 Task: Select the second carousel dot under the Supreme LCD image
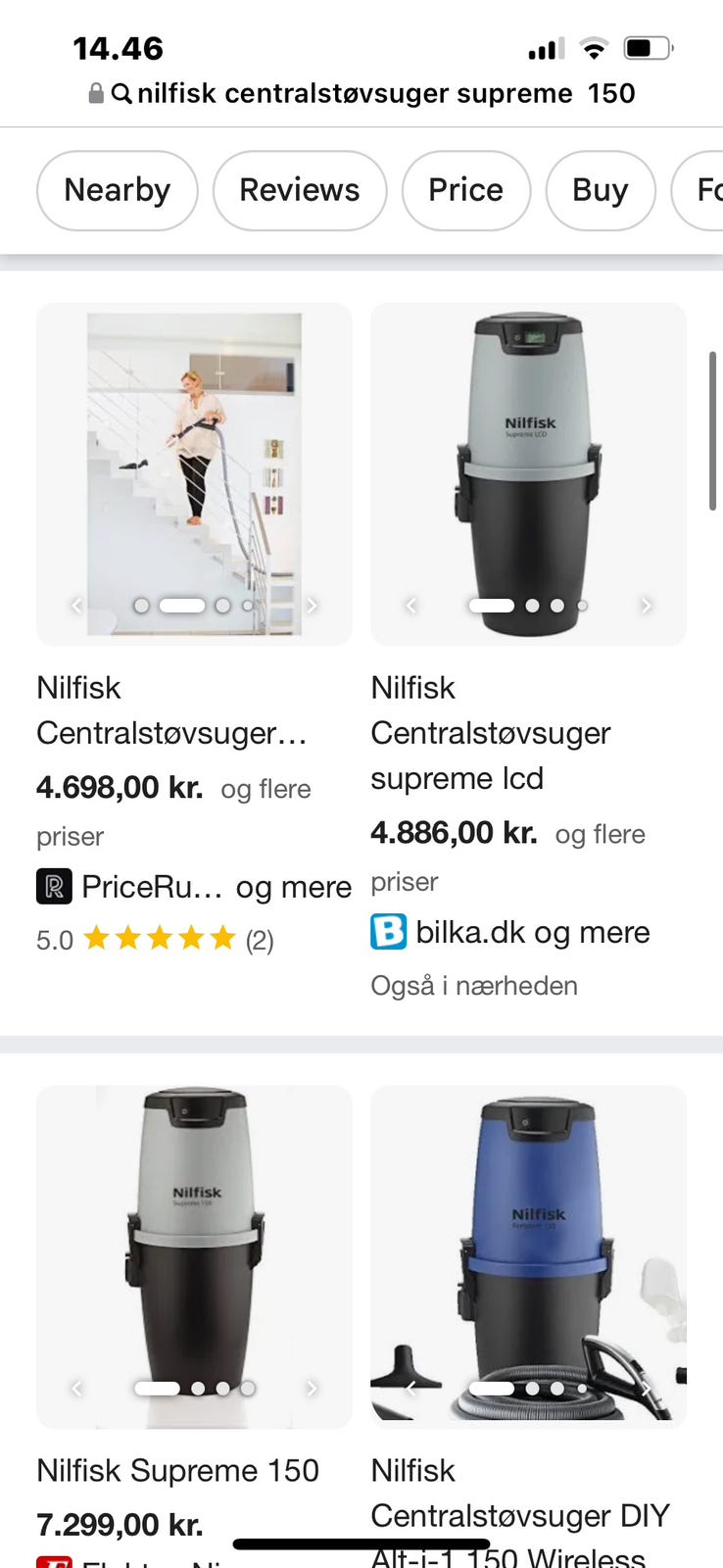point(534,606)
